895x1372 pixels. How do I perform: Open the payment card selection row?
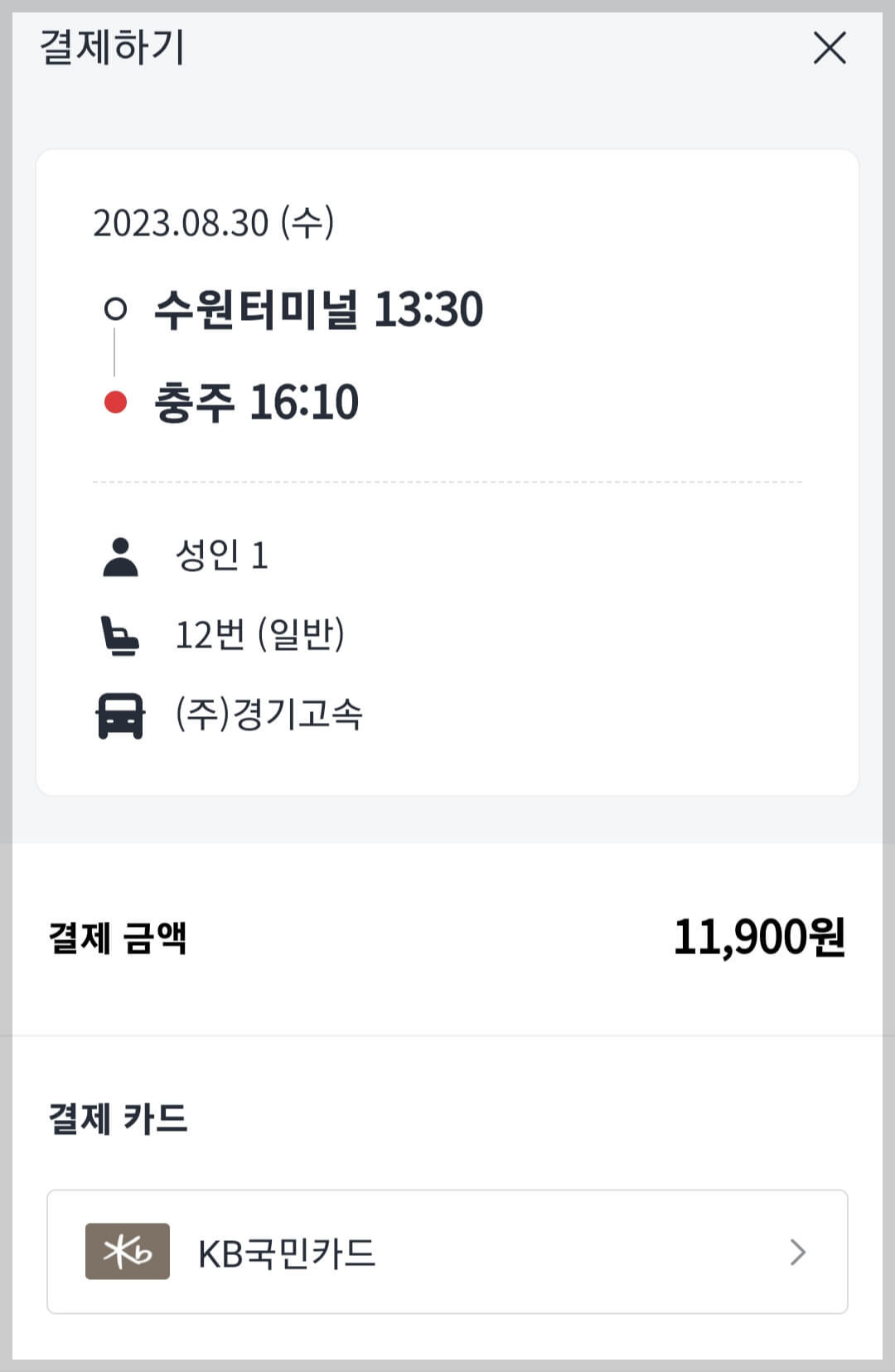[447, 1252]
